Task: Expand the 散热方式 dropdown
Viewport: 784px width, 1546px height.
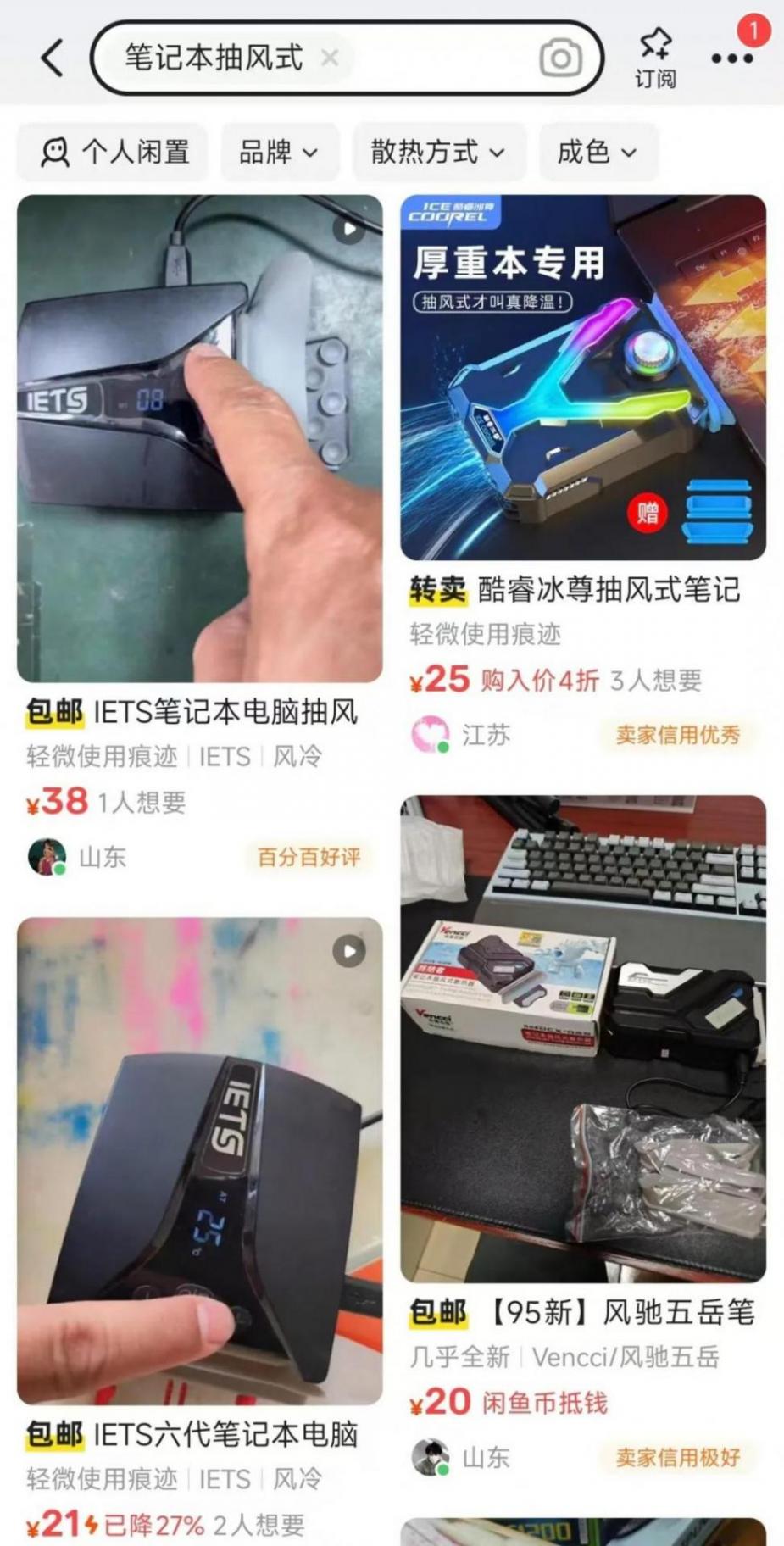Action: [437, 153]
